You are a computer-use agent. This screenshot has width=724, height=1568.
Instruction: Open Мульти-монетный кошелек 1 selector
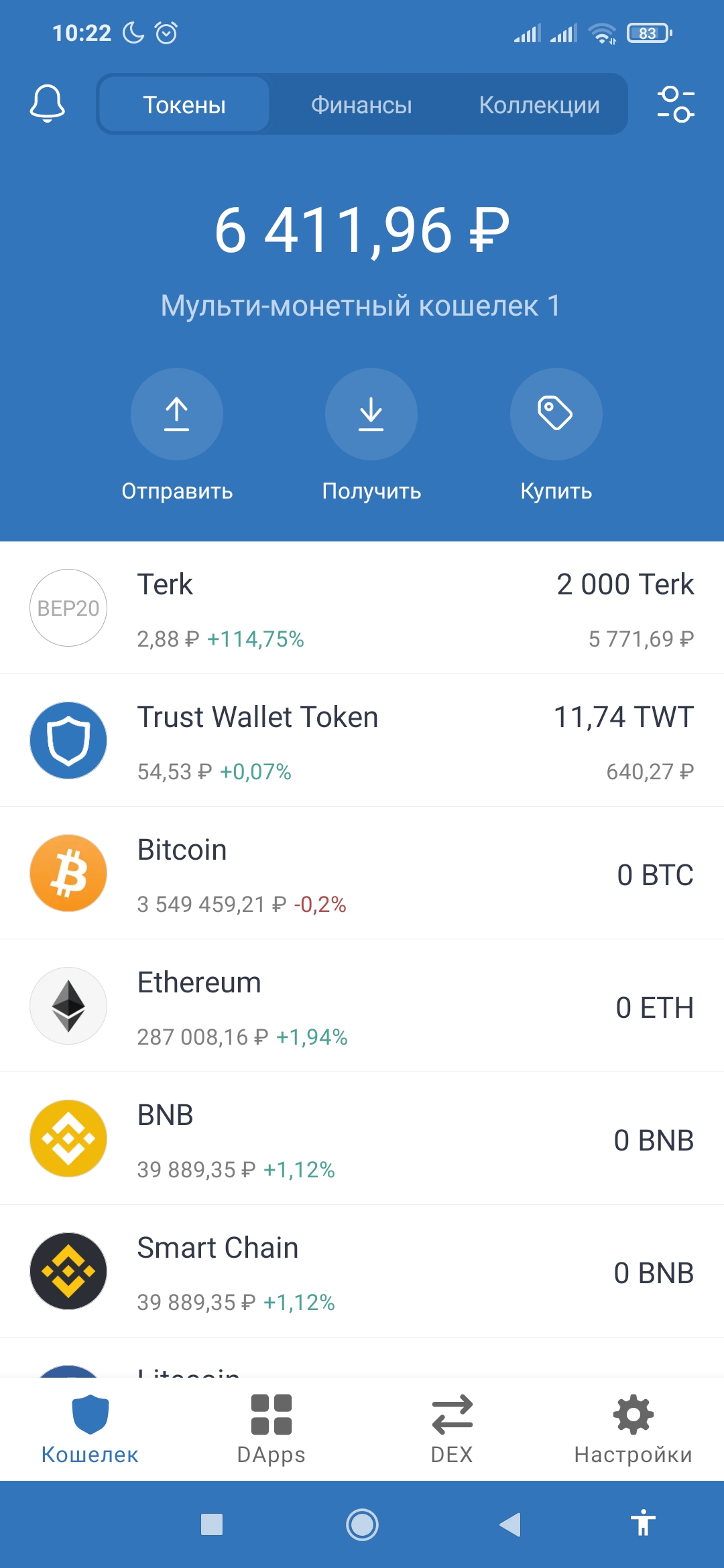(x=362, y=305)
